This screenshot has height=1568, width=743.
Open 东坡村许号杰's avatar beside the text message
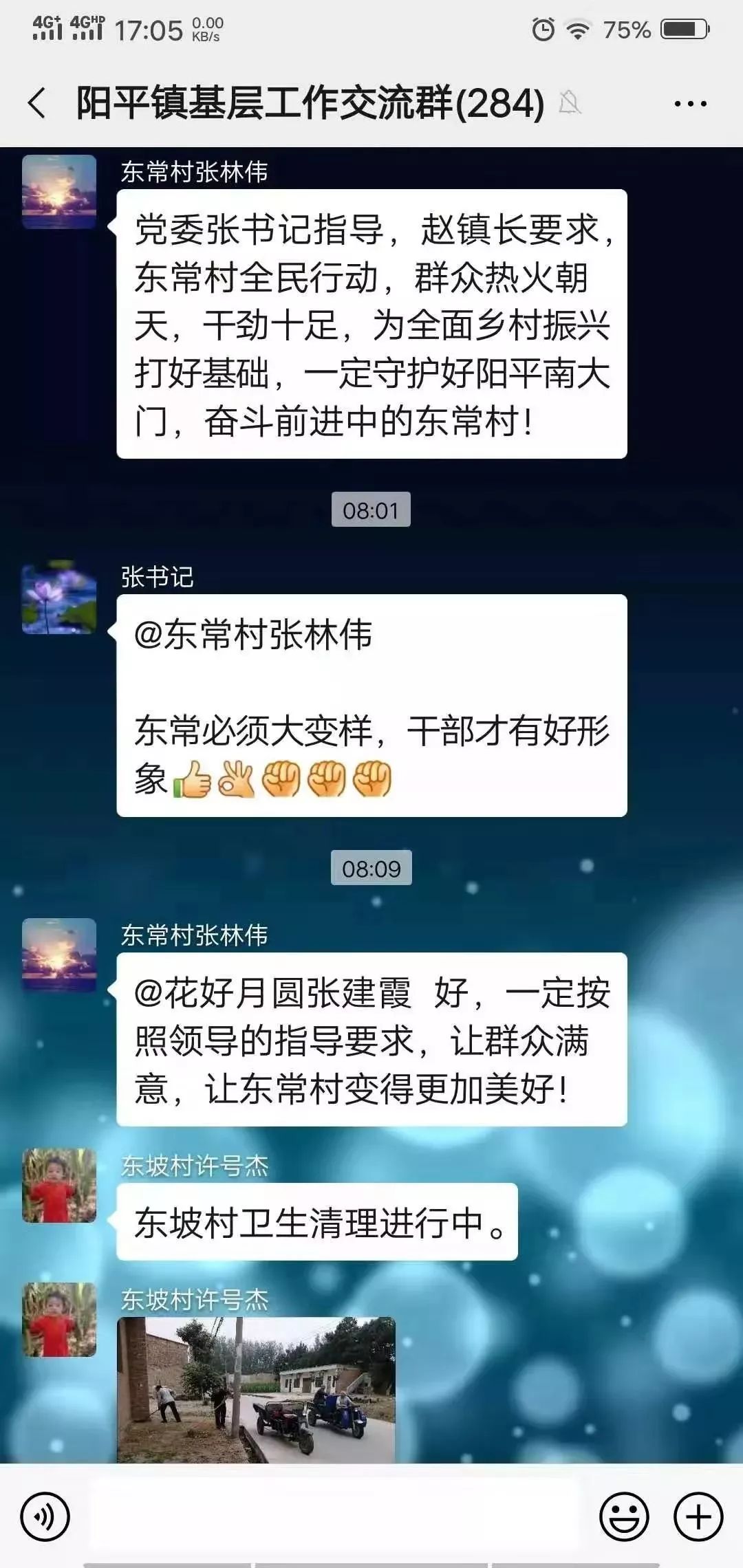pos(59,1185)
